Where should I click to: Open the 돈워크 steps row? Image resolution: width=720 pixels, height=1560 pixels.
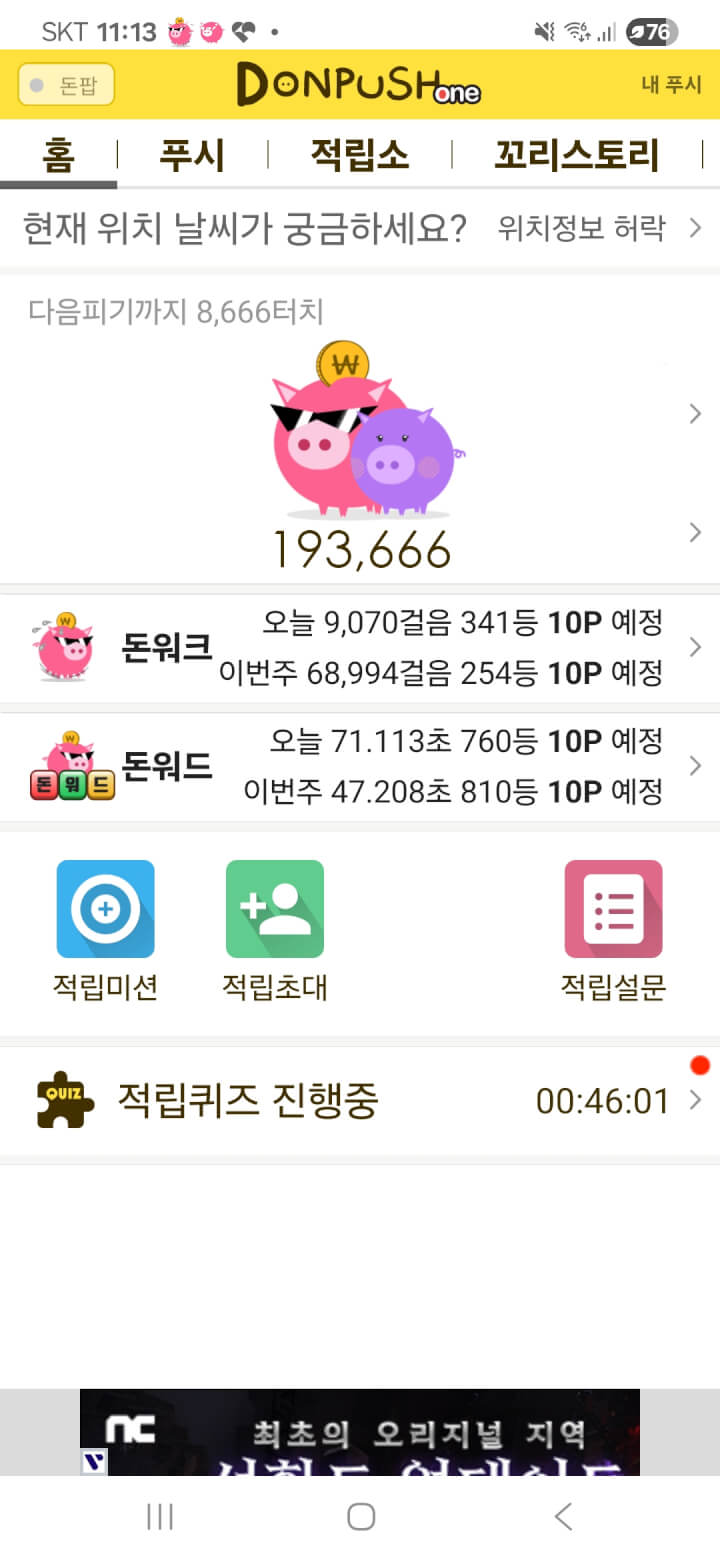coord(360,648)
